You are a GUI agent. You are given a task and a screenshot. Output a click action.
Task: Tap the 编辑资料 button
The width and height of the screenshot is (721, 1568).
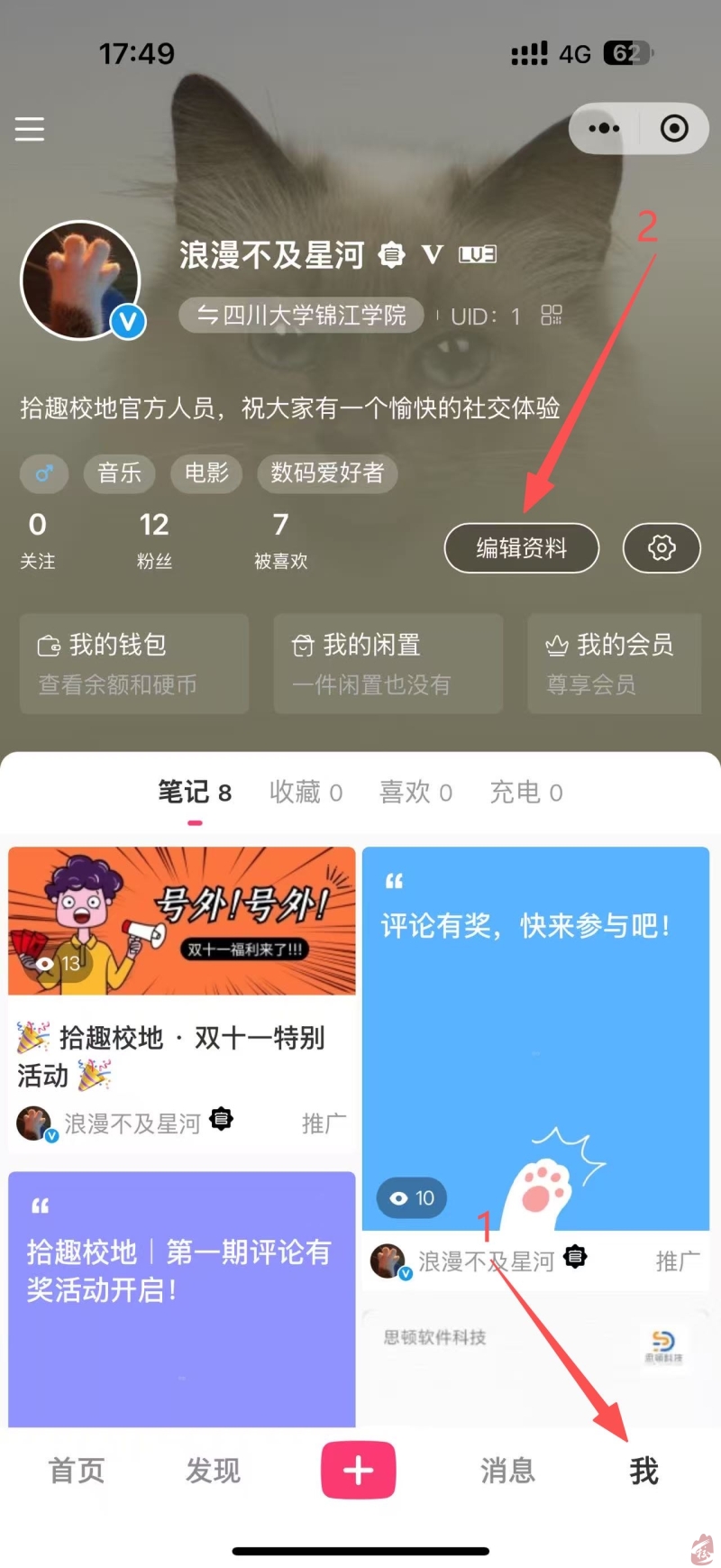521,547
